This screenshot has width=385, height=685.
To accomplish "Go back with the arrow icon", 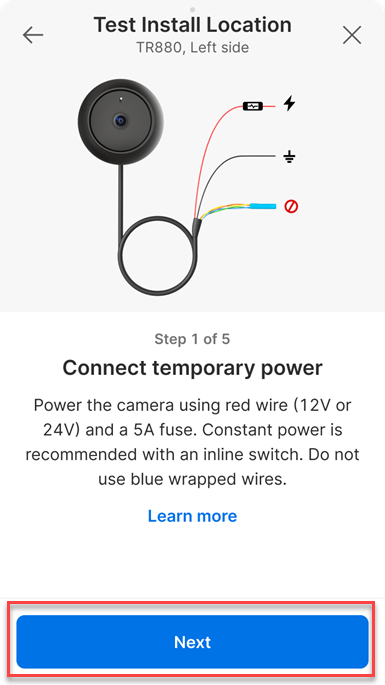I will point(33,35).
